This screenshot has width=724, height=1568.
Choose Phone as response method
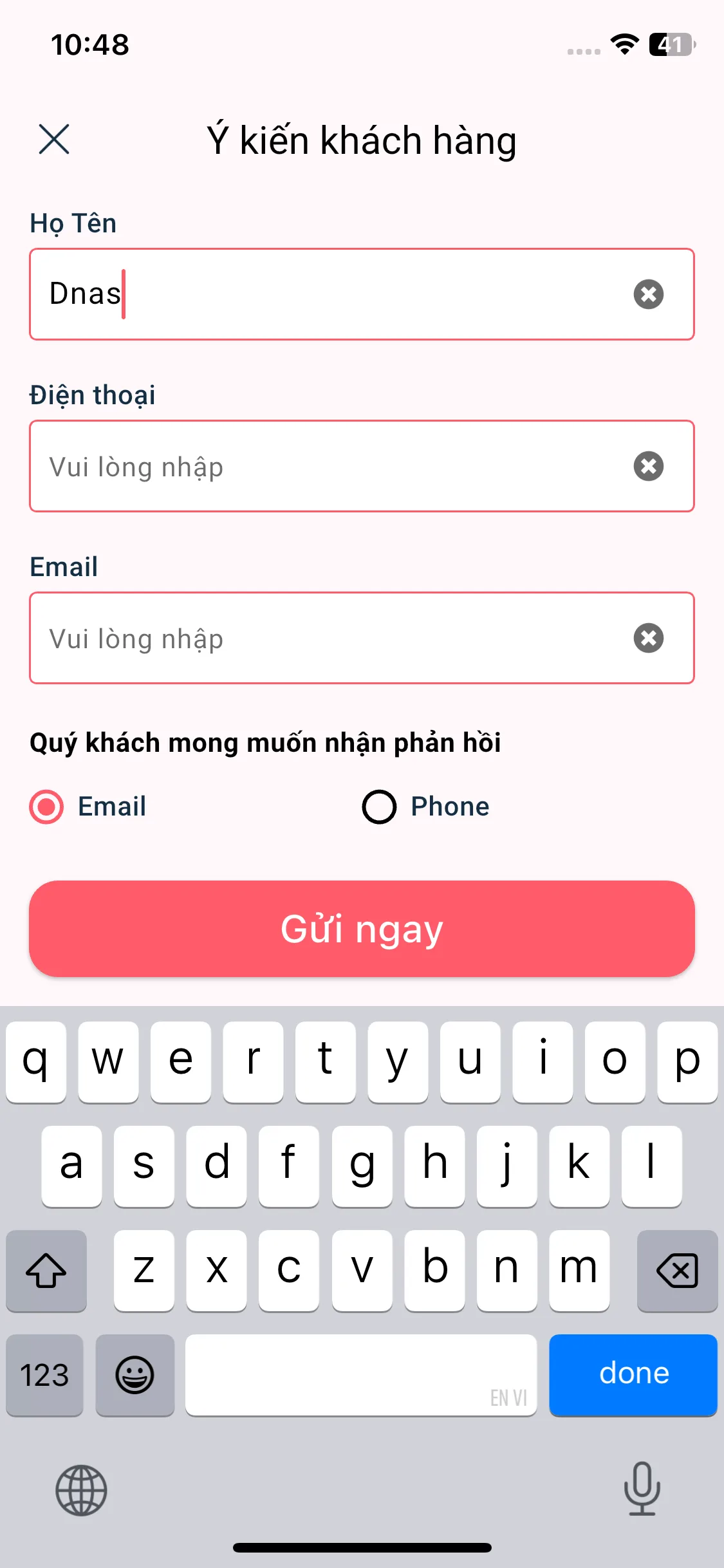pyautogui.click(x=380, y=807)
